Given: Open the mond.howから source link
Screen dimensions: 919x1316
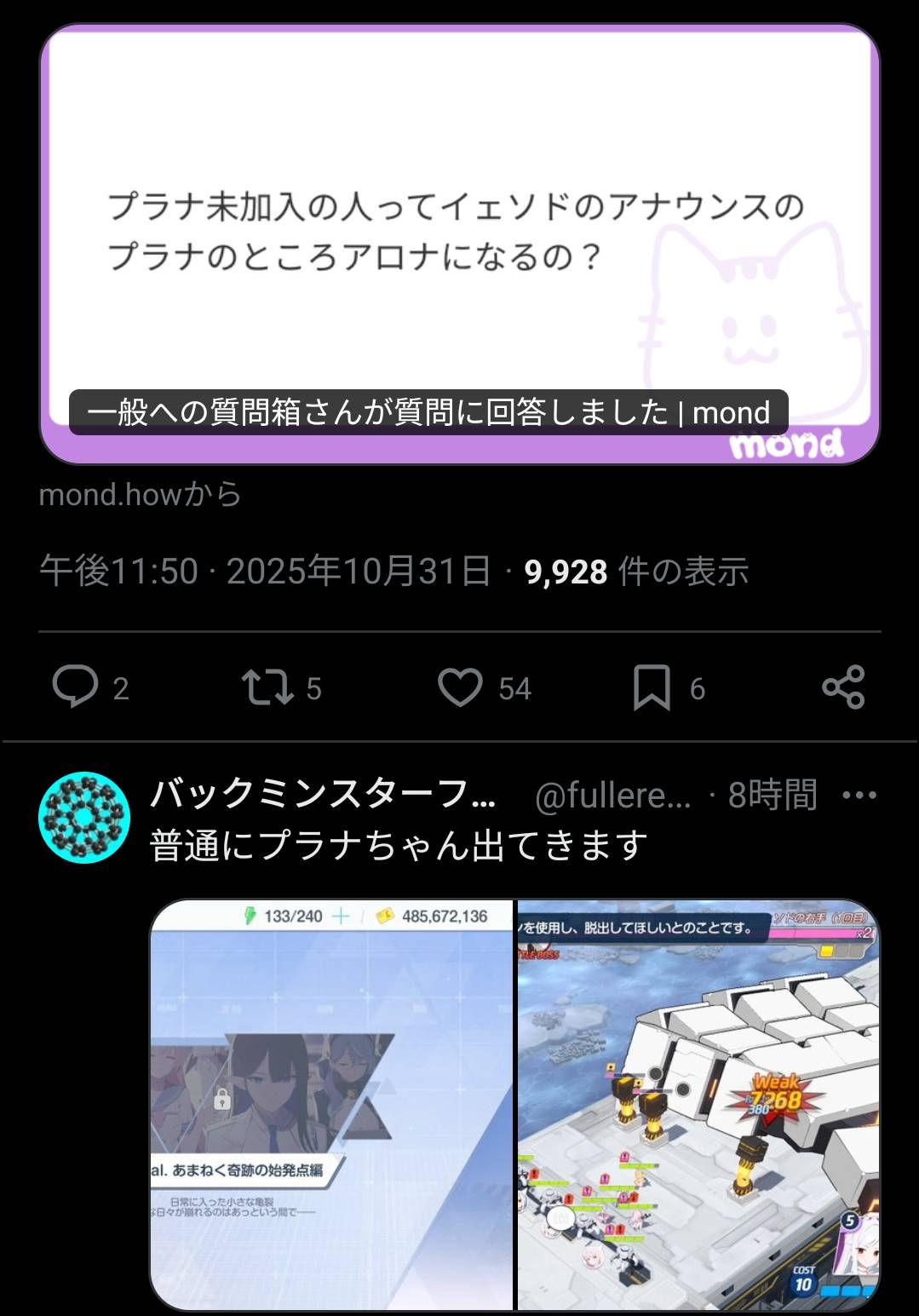Looking at the screenshot, I should [140, 494].
